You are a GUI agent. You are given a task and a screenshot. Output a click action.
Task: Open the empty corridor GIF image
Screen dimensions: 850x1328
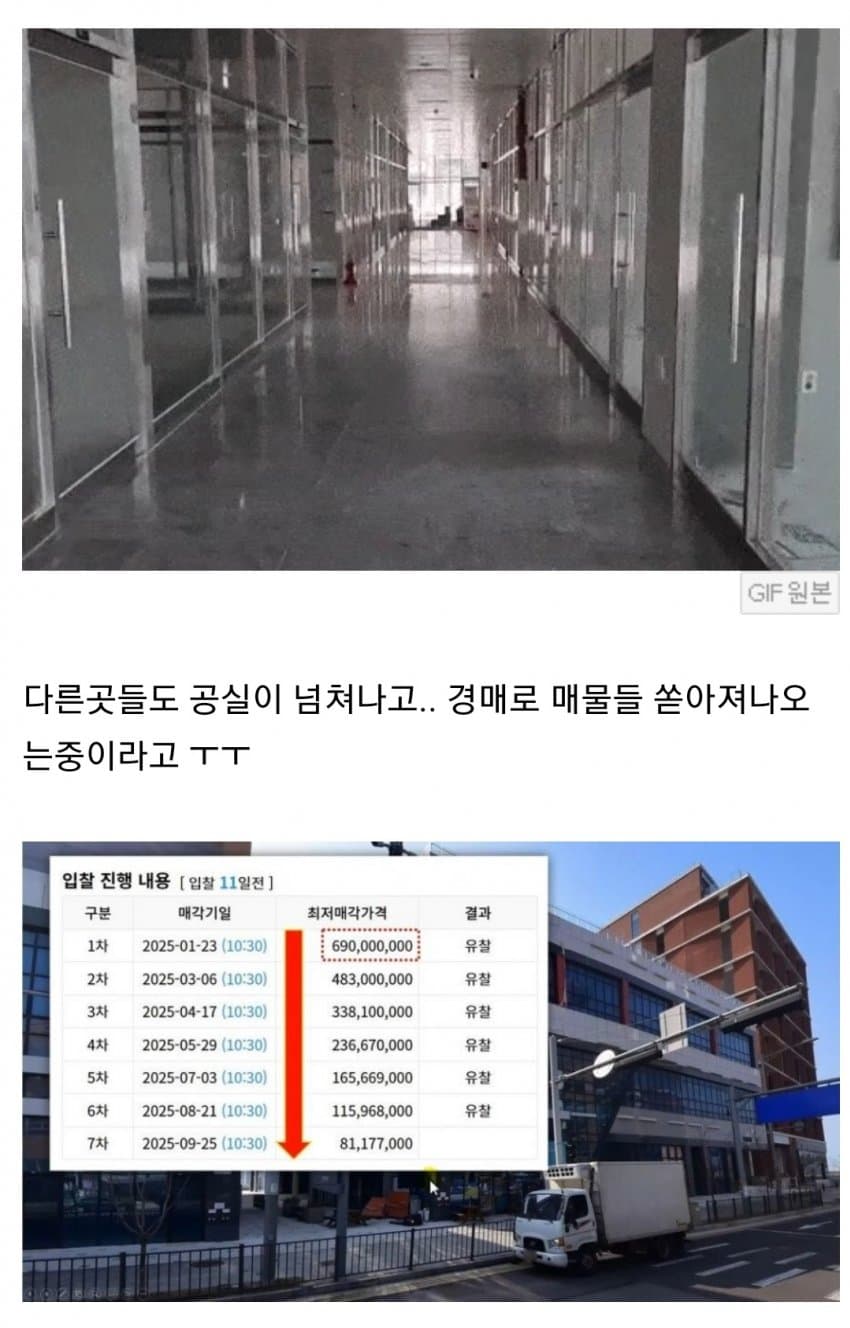tap(430, 299)
